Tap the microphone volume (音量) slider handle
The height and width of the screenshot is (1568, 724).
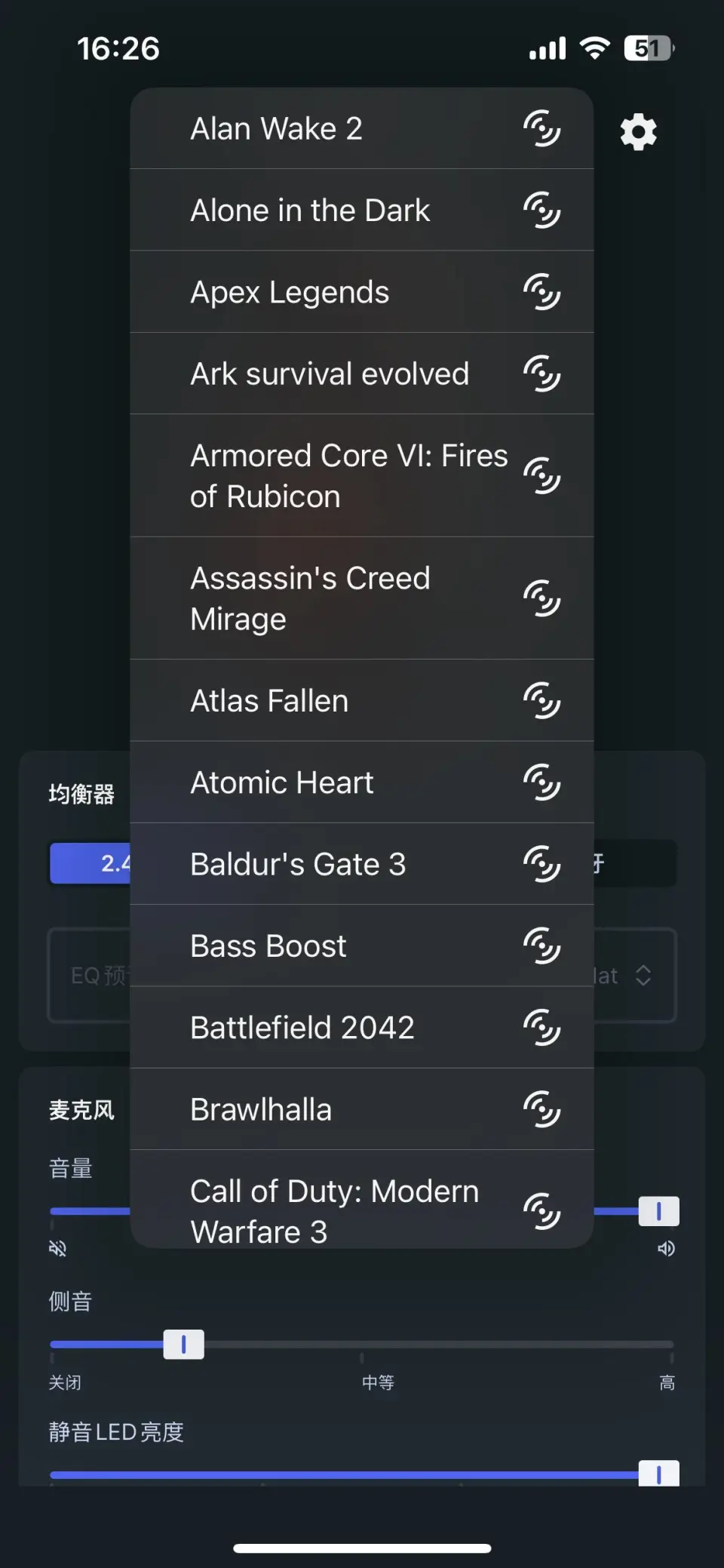[658, 1211]
